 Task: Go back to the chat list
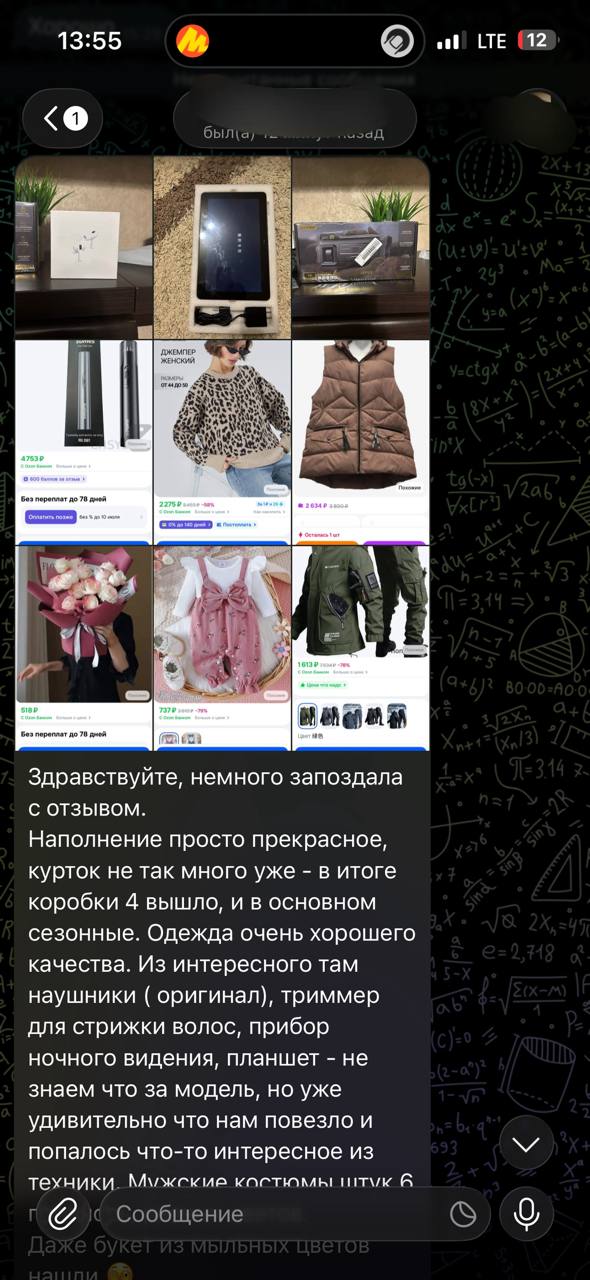63,119
